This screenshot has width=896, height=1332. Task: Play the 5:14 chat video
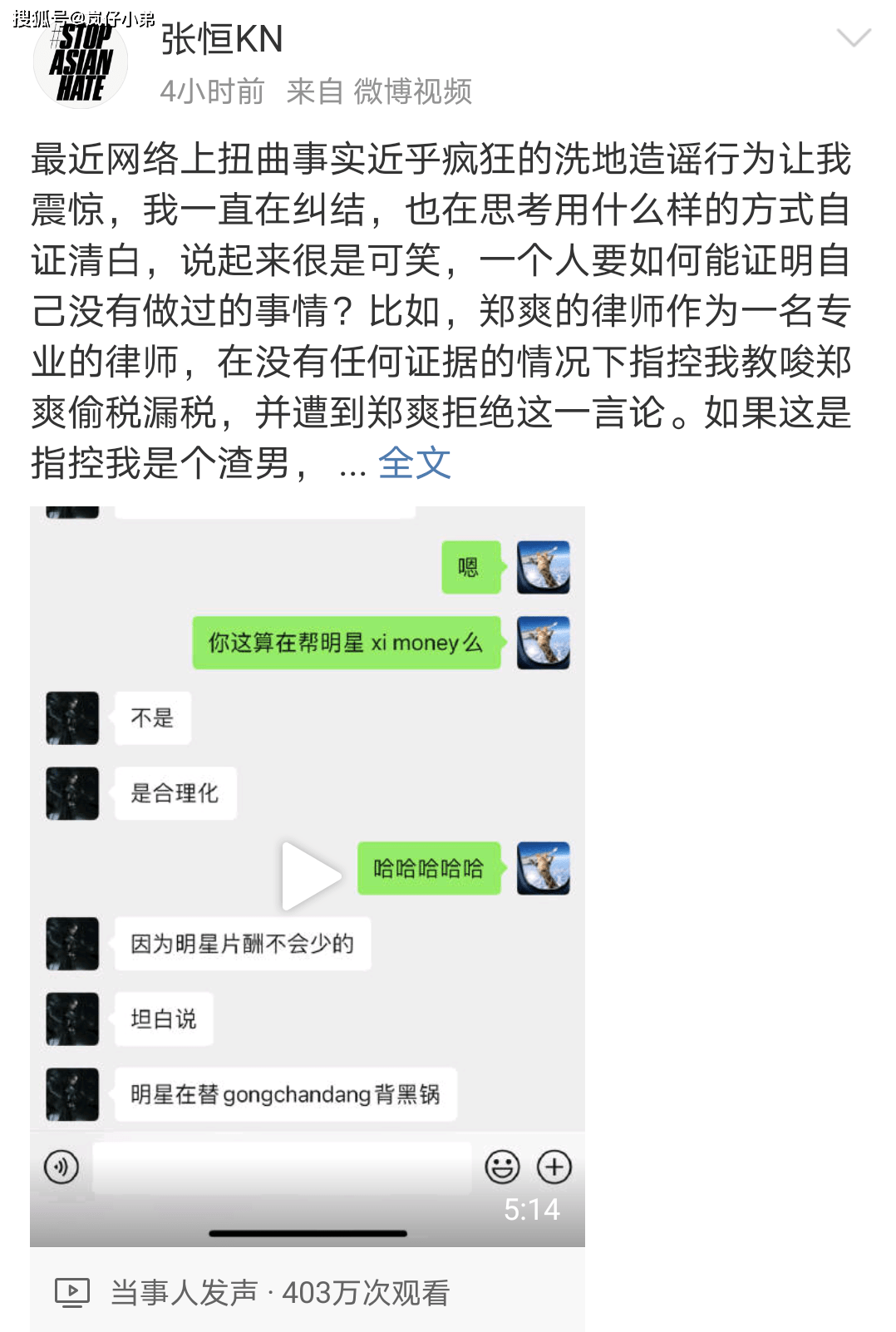click(309, 876)
